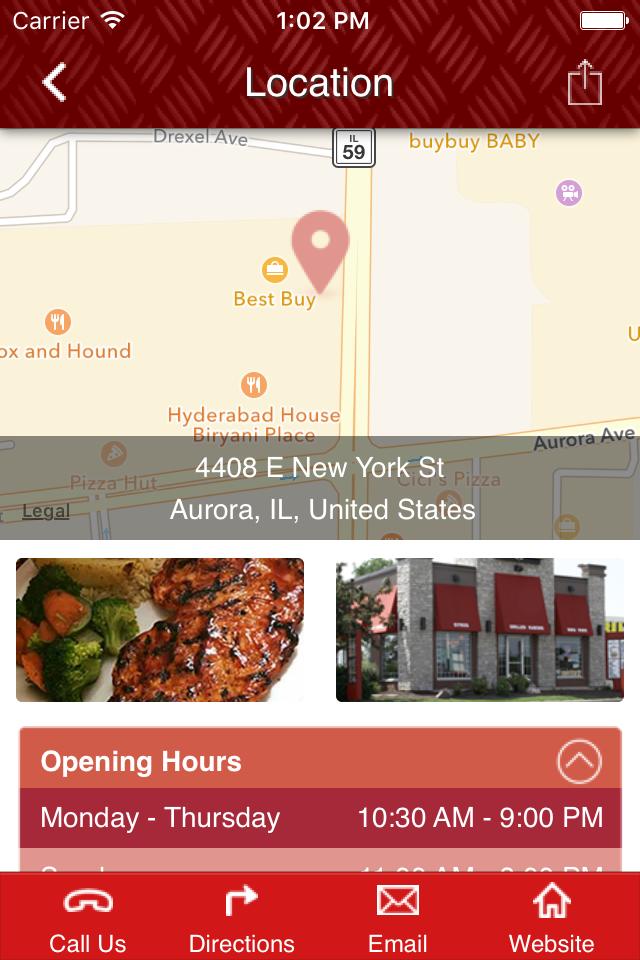Share this location
The height and width of the screenshot is (960, 640).
tap(585, 82)
